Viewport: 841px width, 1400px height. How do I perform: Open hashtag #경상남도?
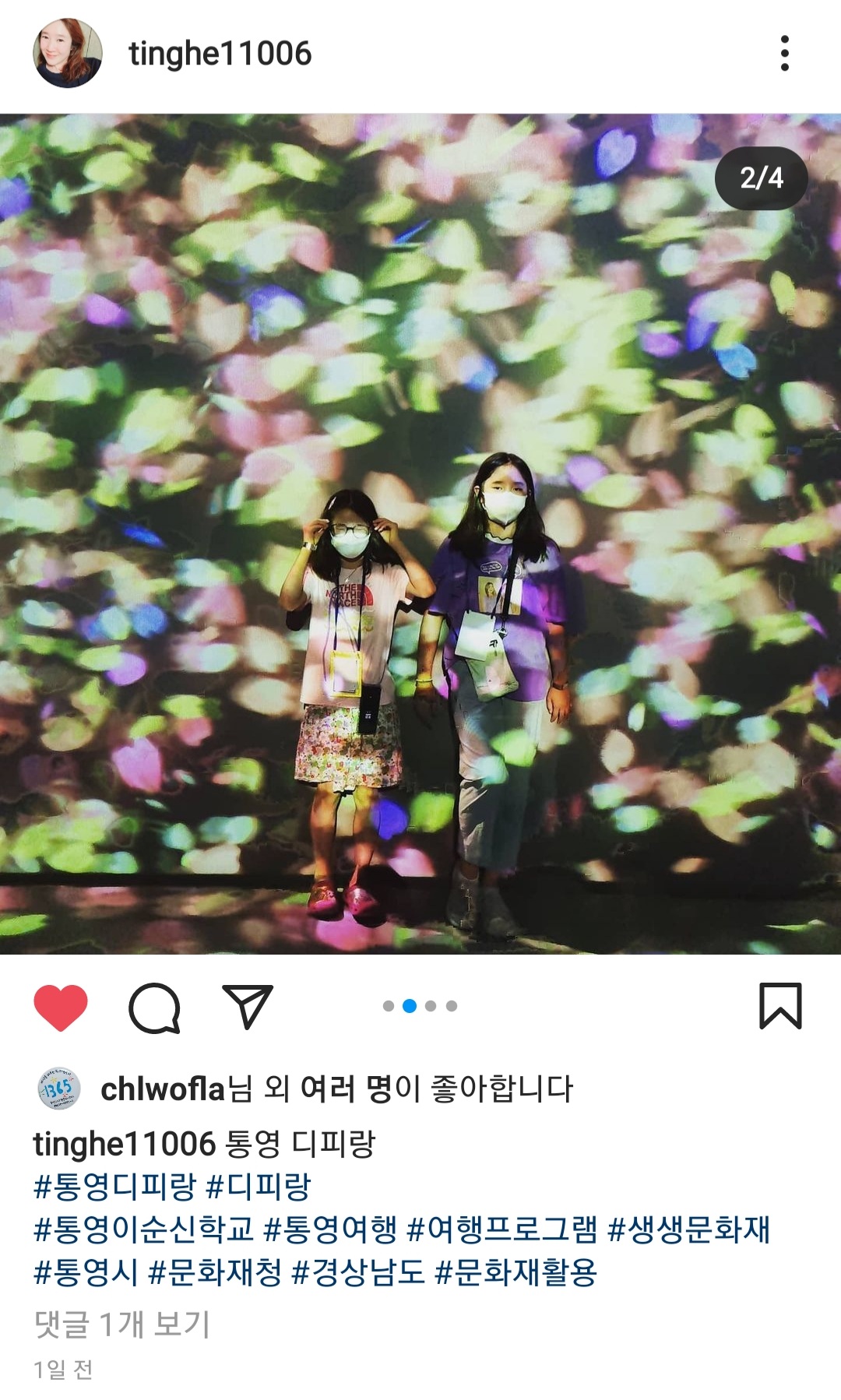tap(358, 1272)
